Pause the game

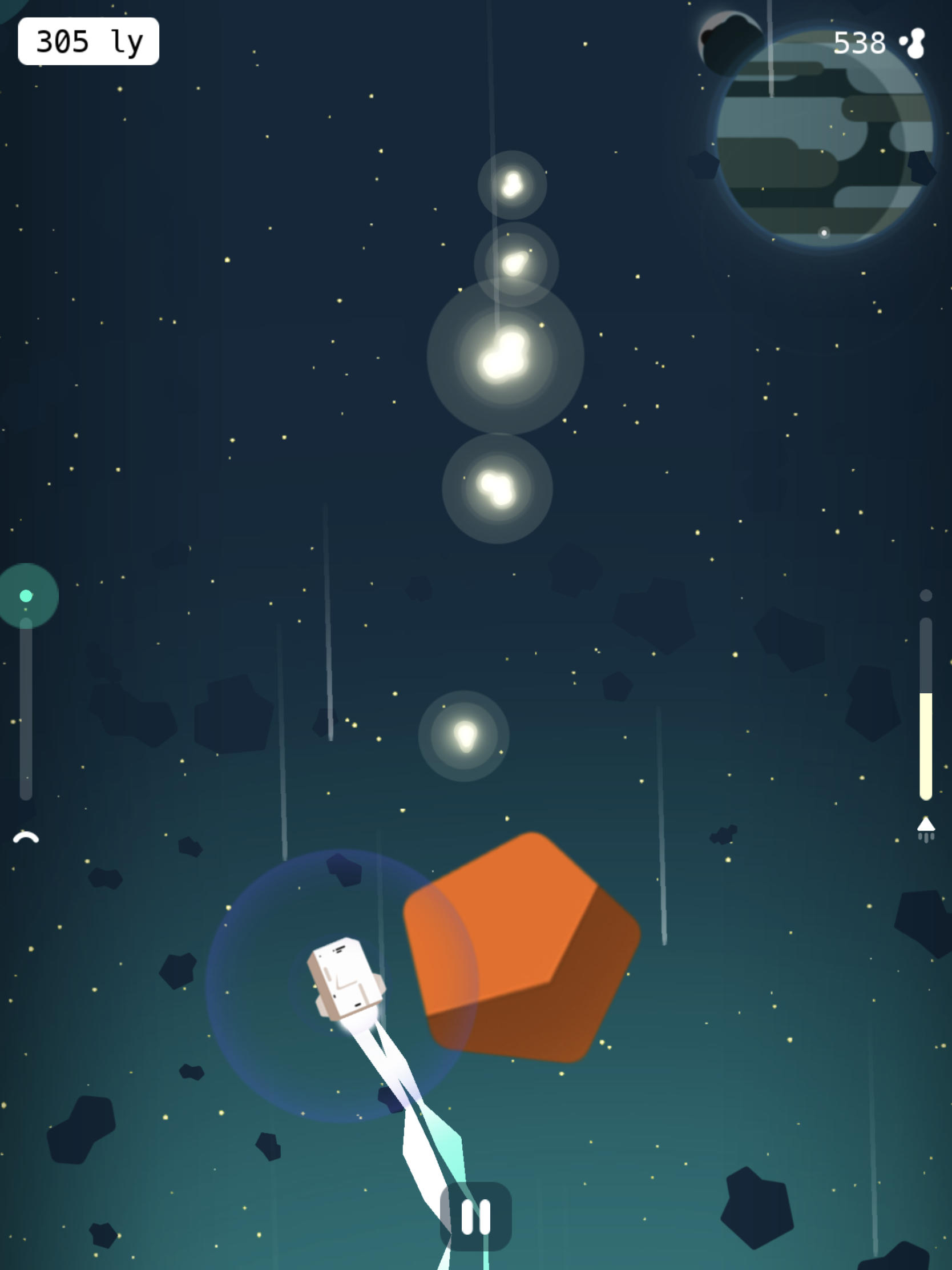pyautogui.click(x=475, y=1216)
